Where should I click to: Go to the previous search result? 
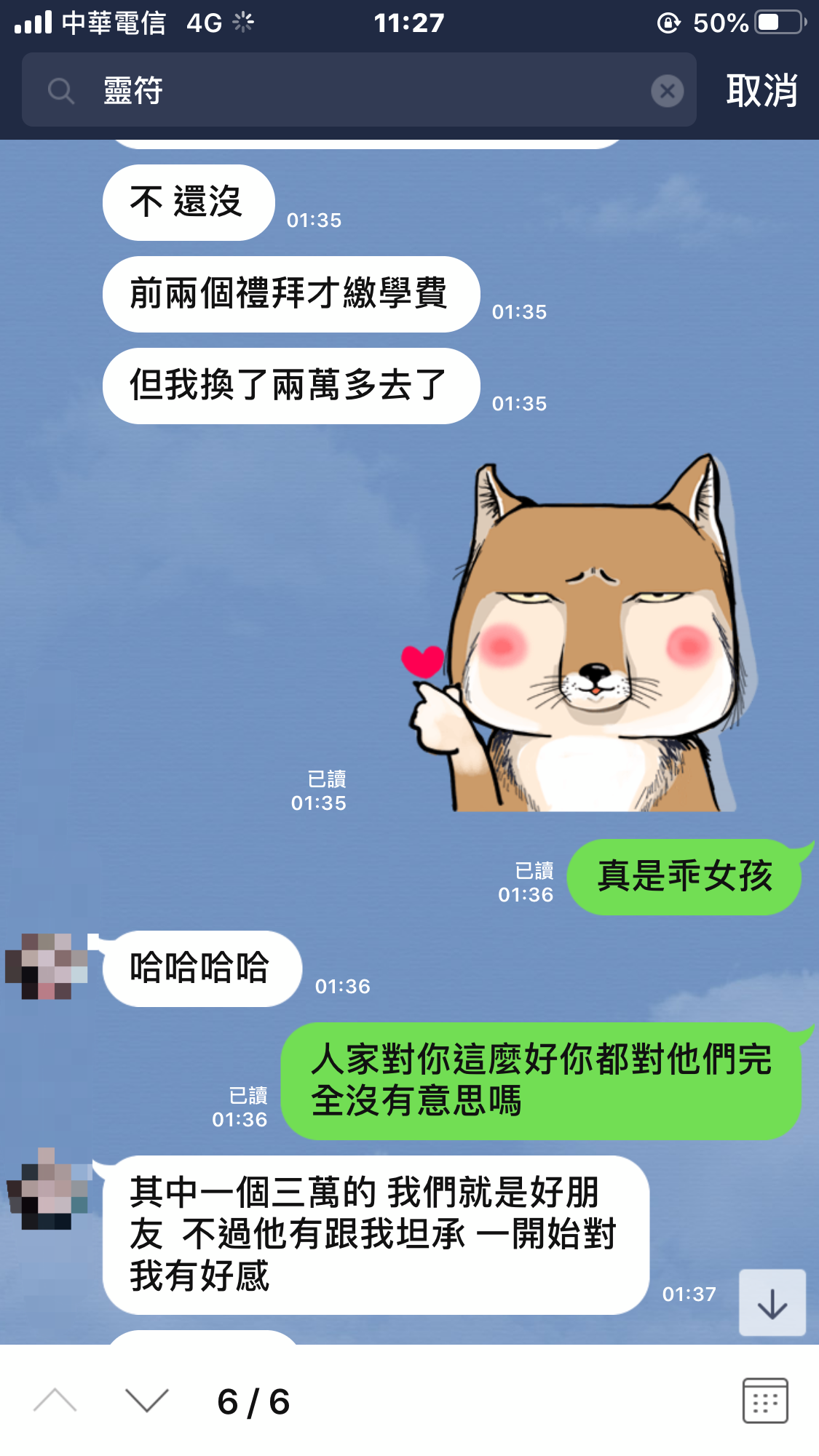click(55, 1401)
